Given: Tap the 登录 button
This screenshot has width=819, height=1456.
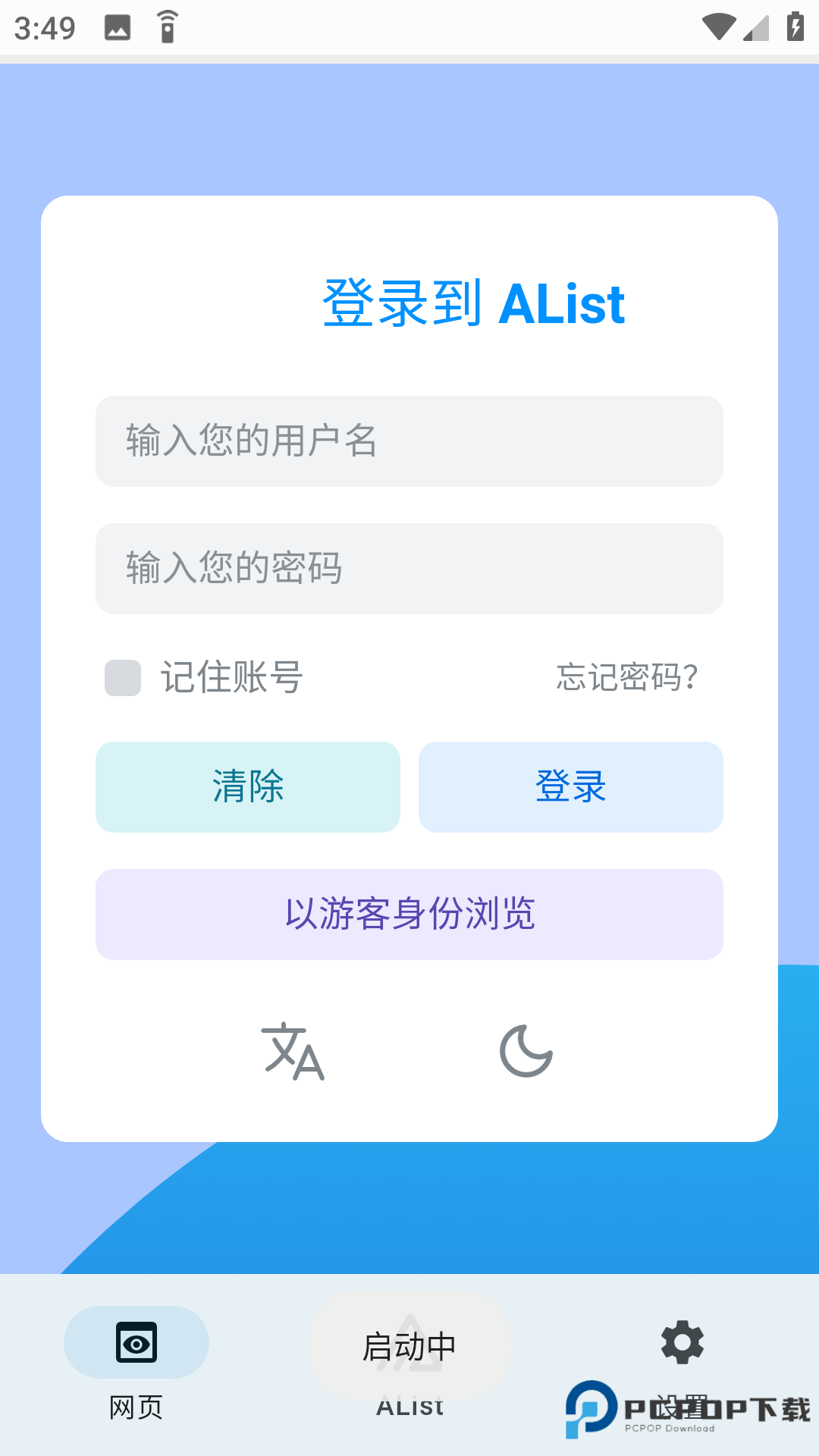Looking at the screenshot, I should [x=571, y=787].
